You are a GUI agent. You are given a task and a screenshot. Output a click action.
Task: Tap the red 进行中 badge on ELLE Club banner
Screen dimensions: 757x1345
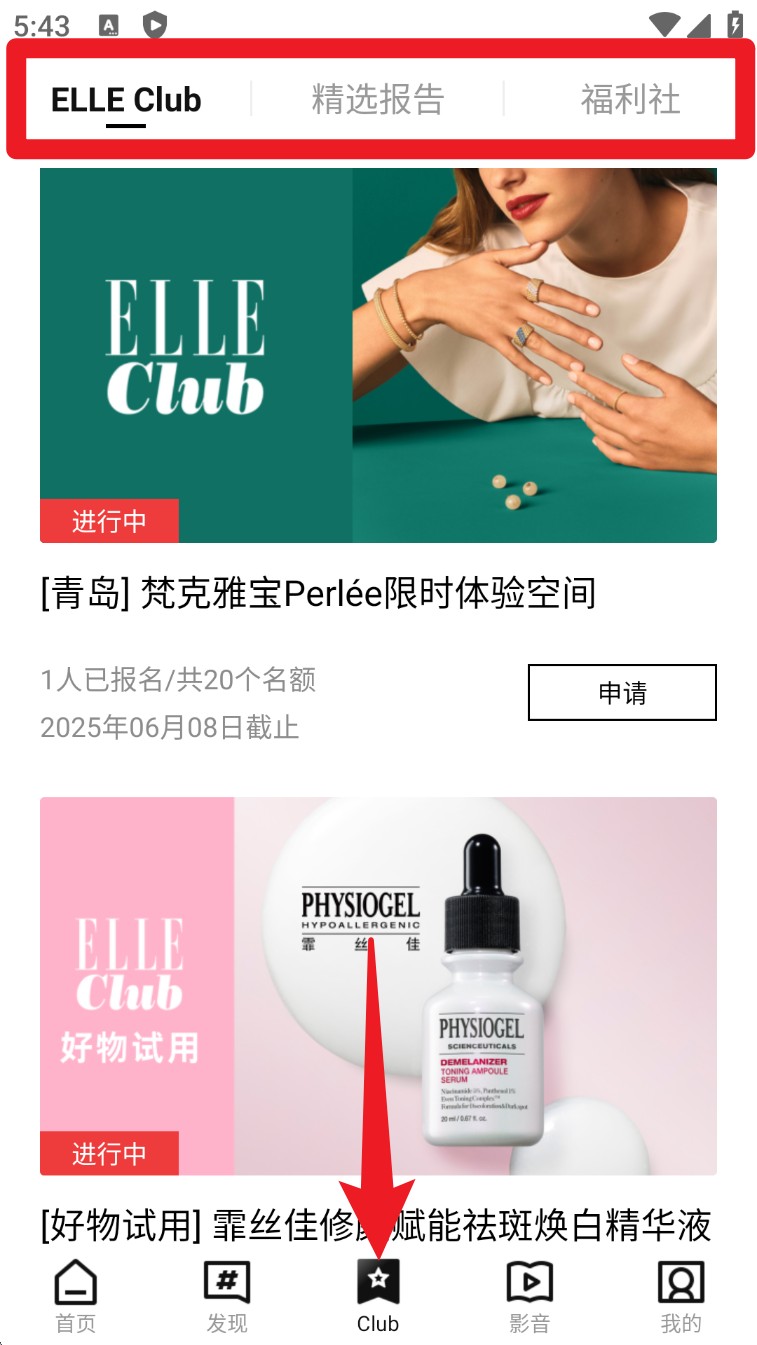coord(108,521)
